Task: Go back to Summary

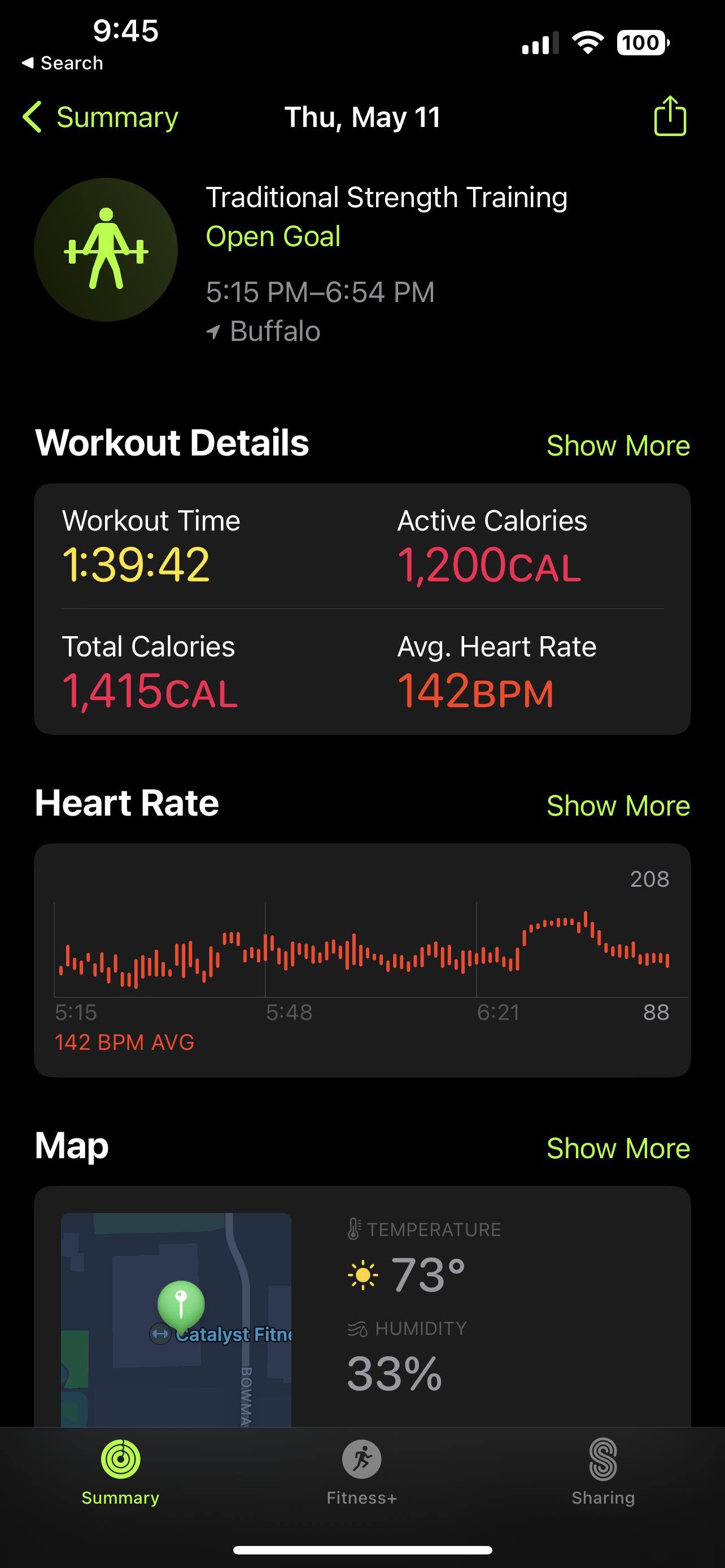Action: (101, 117)
